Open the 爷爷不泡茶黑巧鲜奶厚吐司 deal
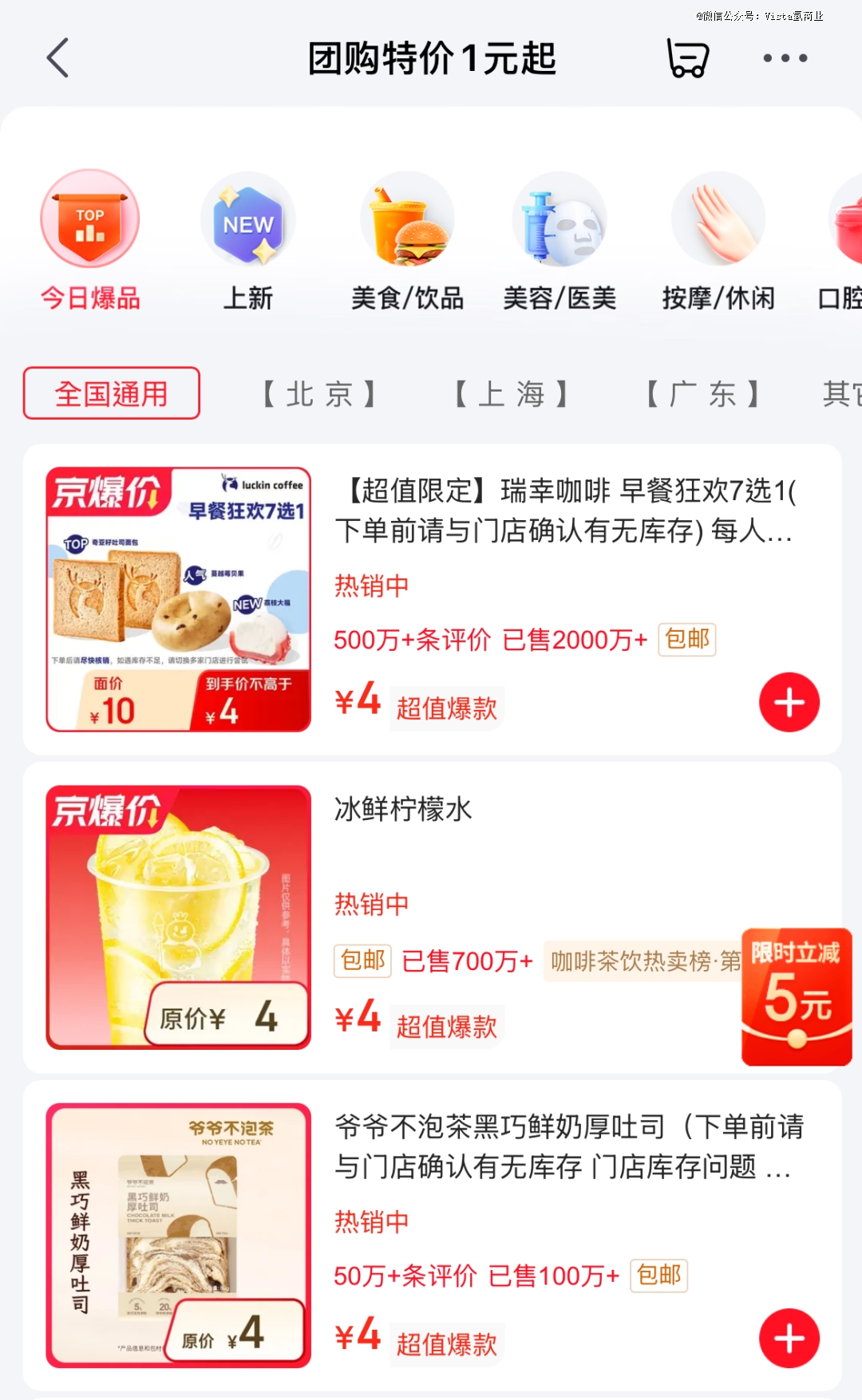 tap(568, 1147)
